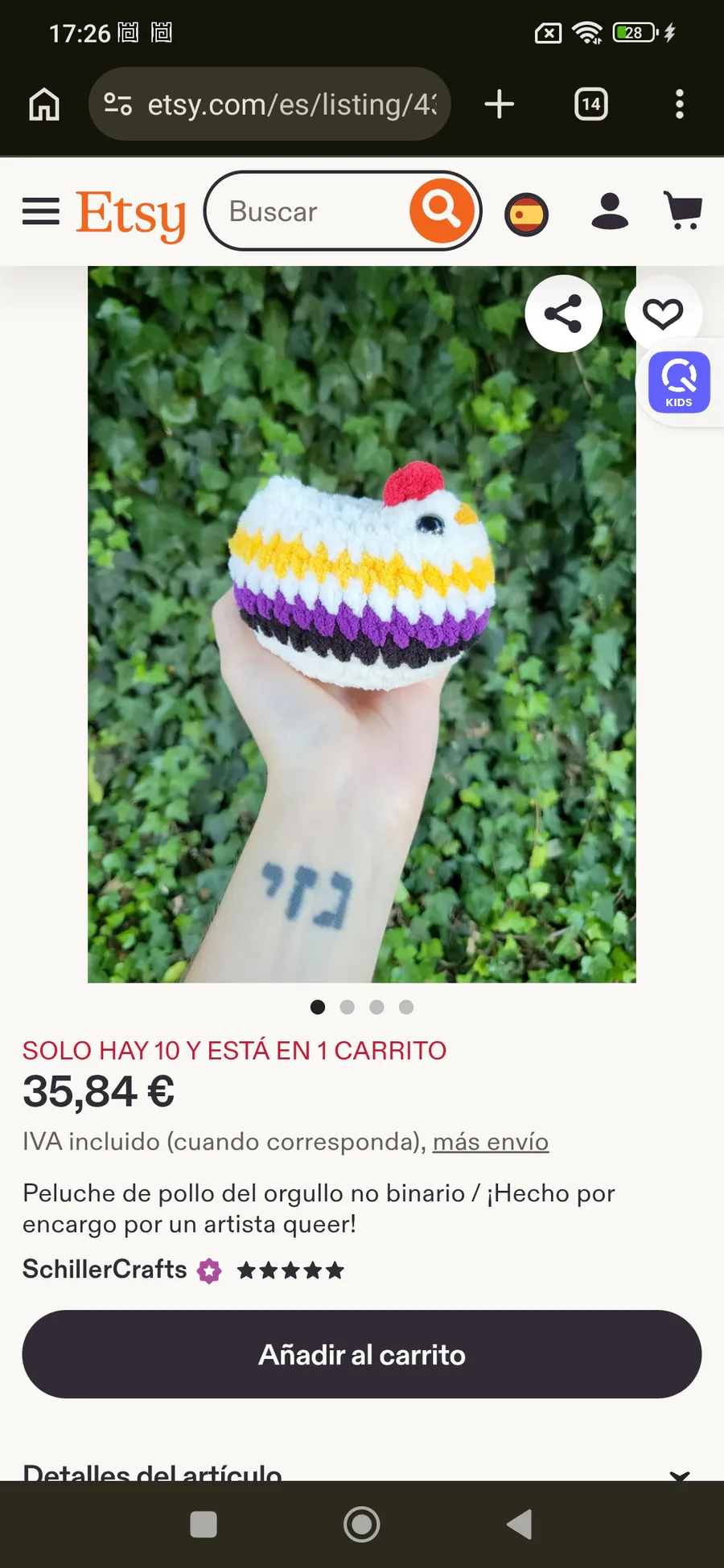Open the account profile icon
724x1568 pixels.
[610, 211]
